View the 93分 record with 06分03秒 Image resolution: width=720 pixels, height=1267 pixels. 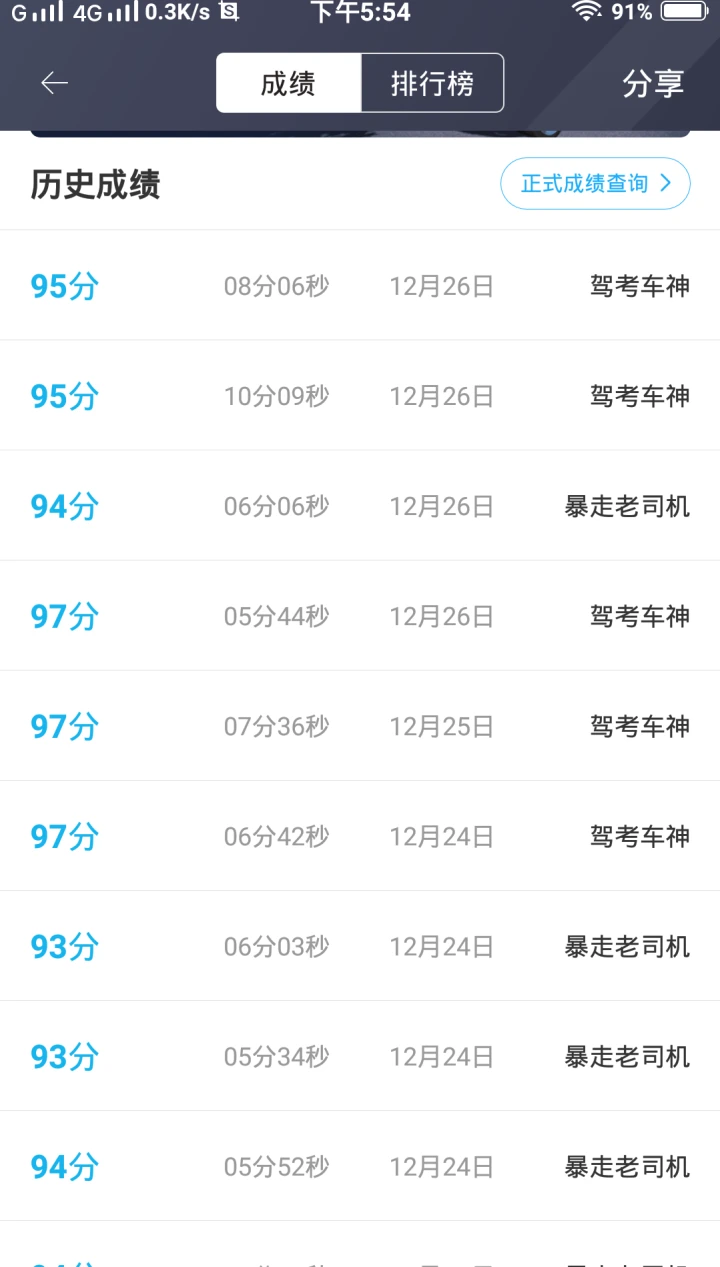pyautogui.click(x=360, y=946)
